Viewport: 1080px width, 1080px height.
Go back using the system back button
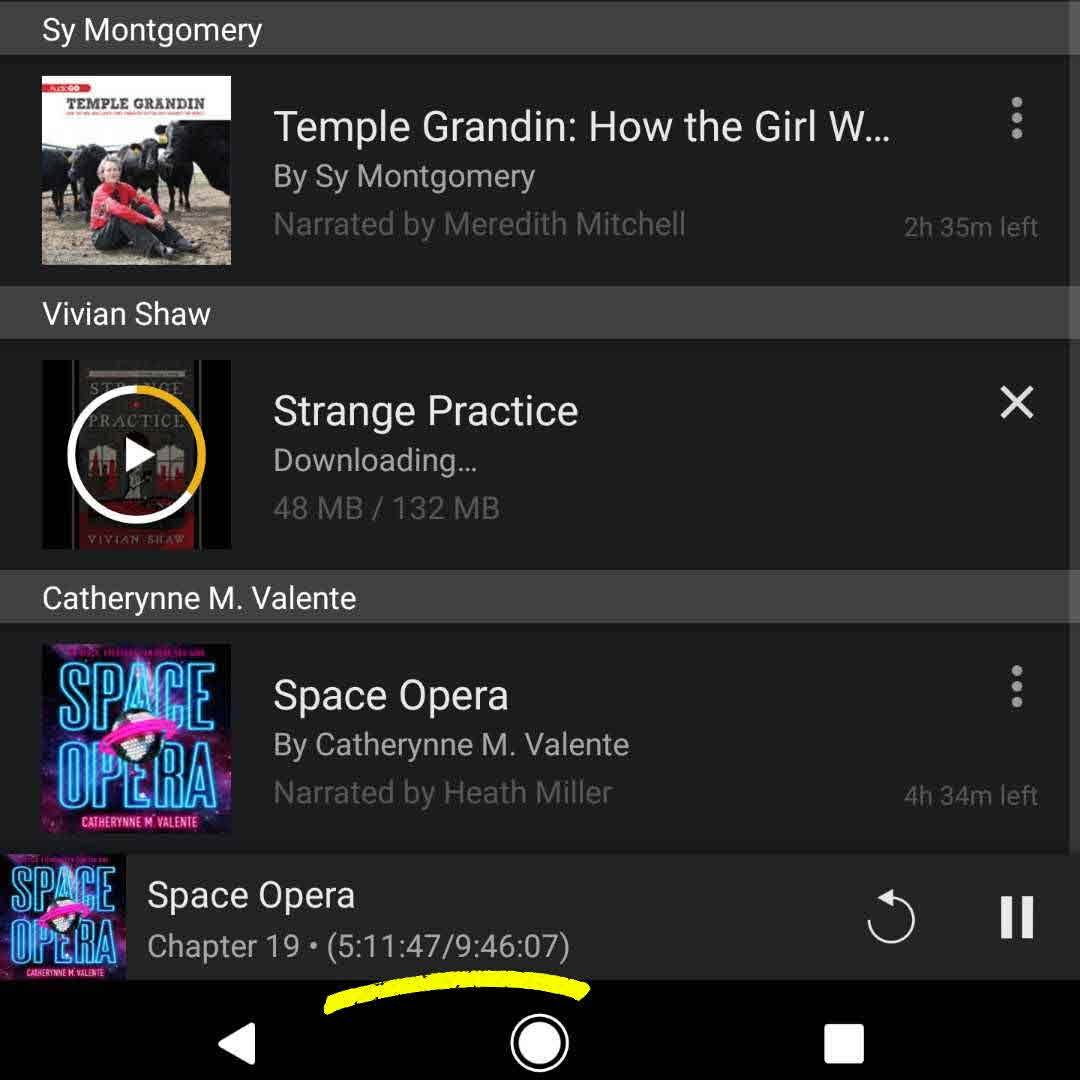[x=238, y=1043]
